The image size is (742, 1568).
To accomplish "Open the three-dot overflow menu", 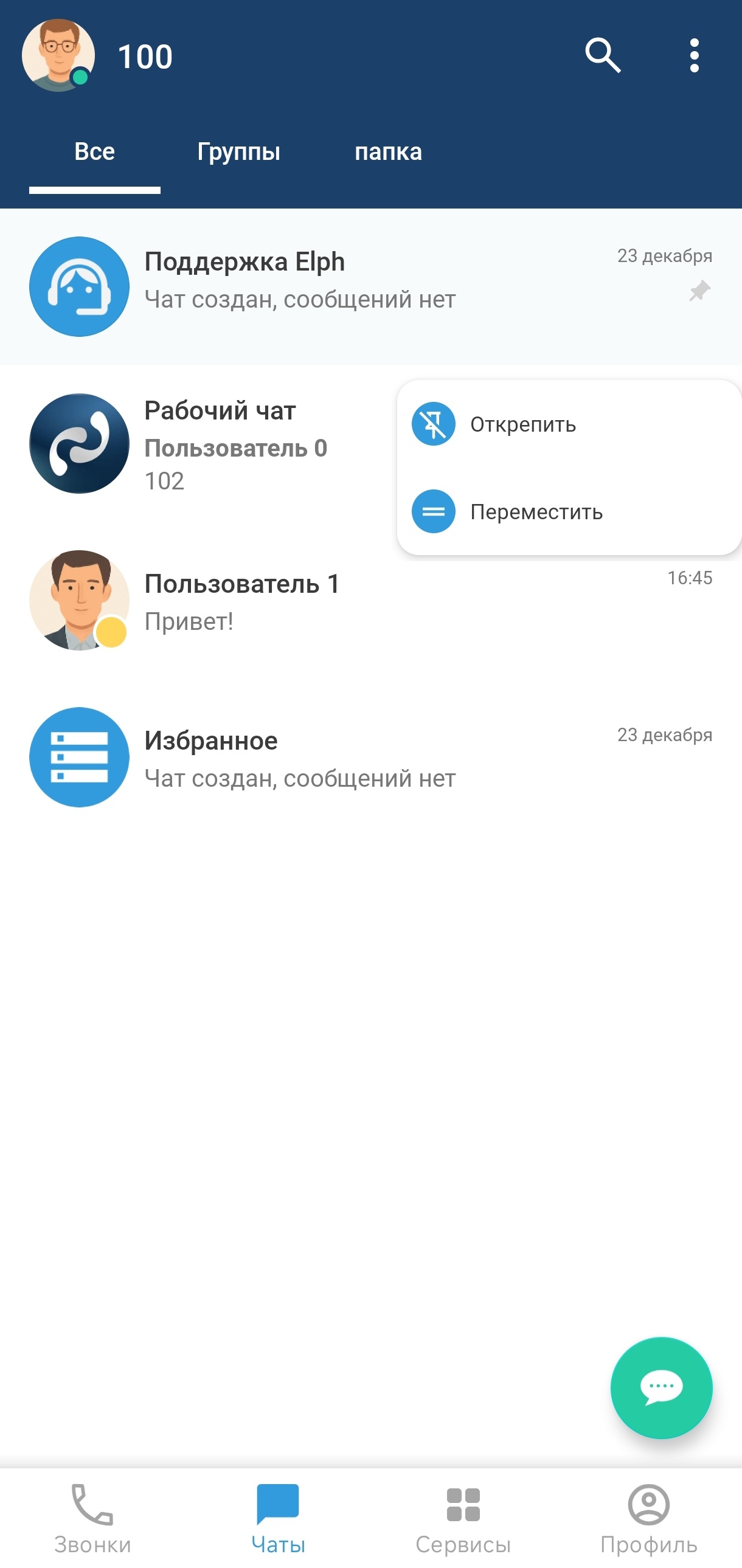I will [694, 55].
